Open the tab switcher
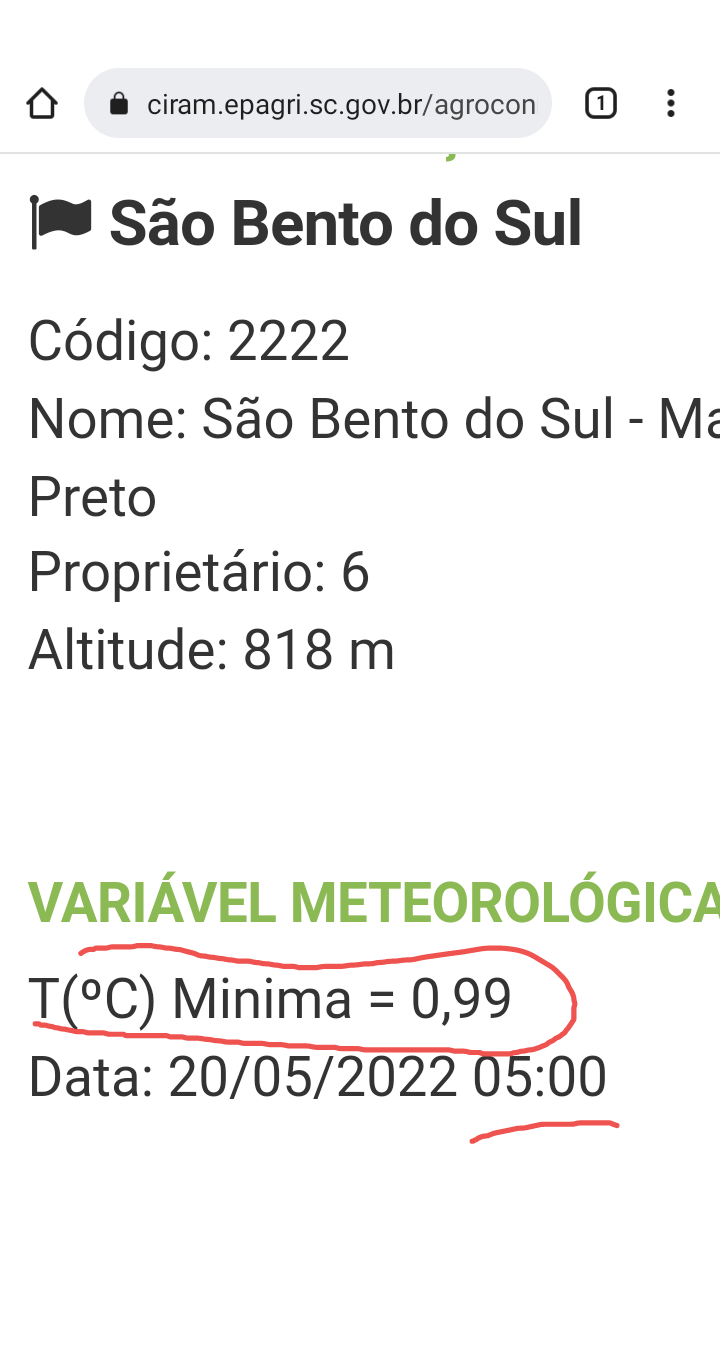The image size is (720, 1355). click(x=600, y=103)
